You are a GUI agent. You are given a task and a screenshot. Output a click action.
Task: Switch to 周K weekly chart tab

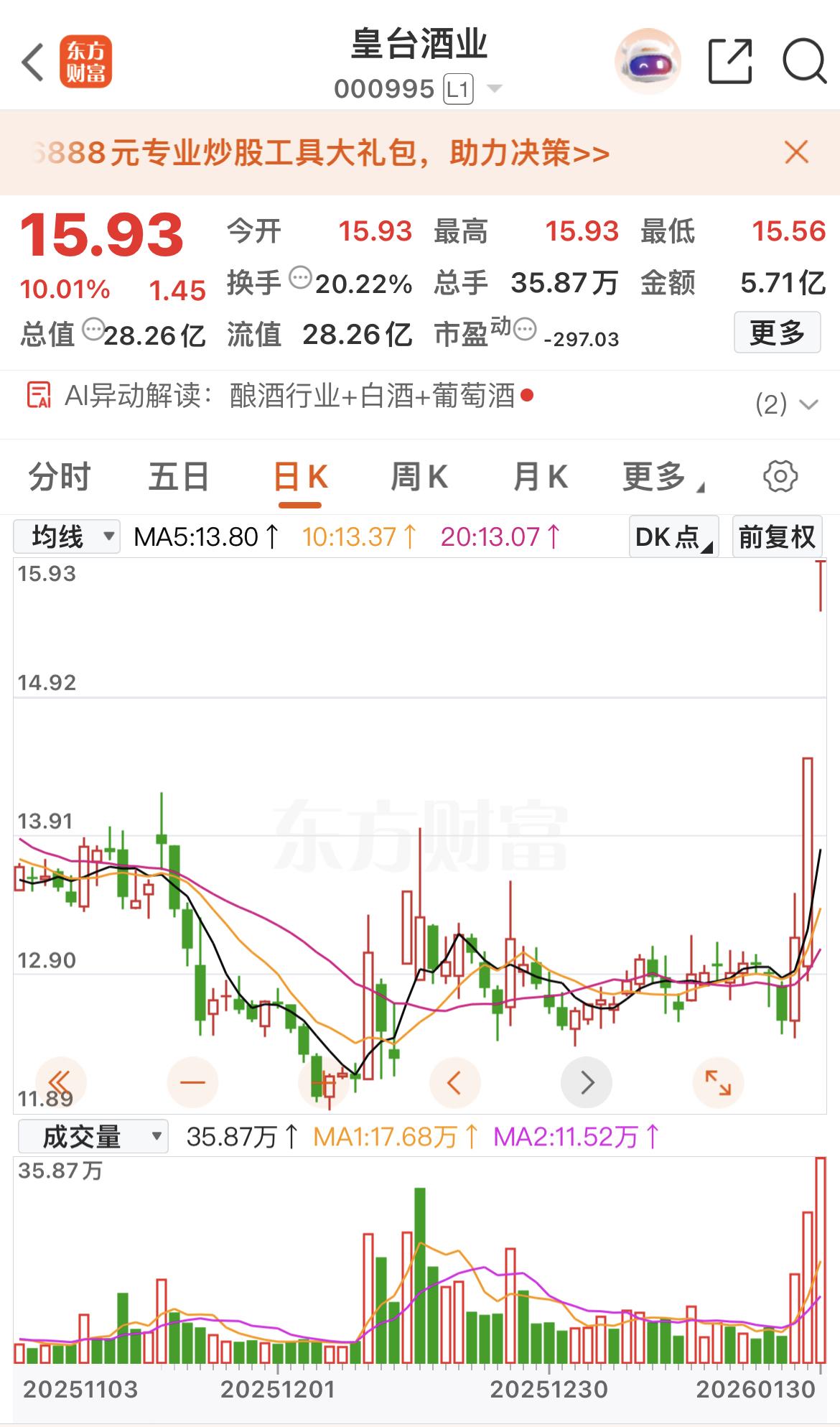point(420,475)
